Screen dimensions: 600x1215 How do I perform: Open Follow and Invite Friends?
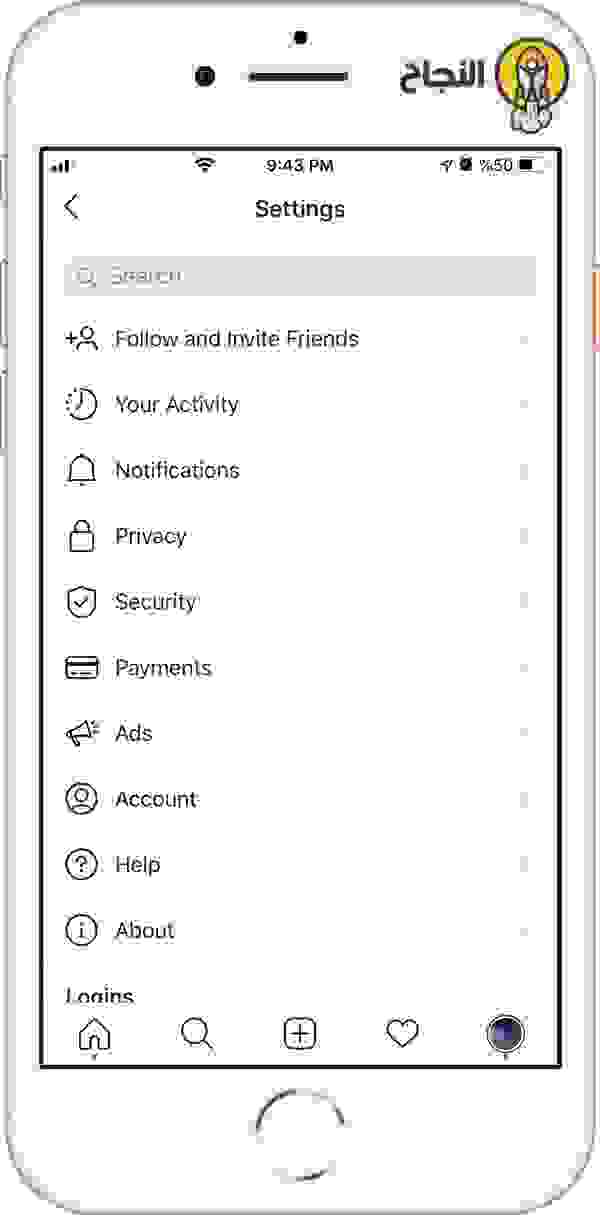tap(236, 339)
